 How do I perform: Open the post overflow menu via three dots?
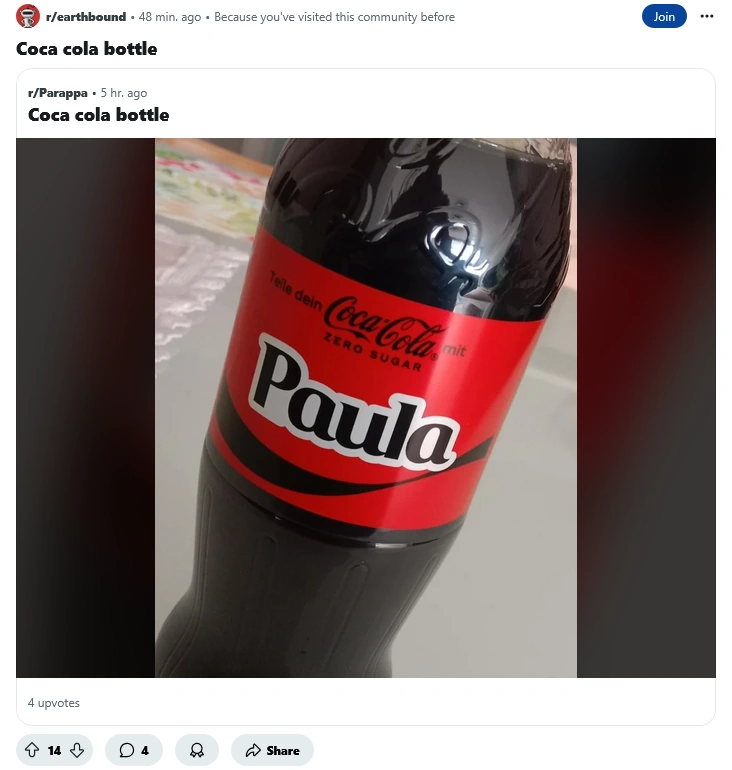(707, 16)
